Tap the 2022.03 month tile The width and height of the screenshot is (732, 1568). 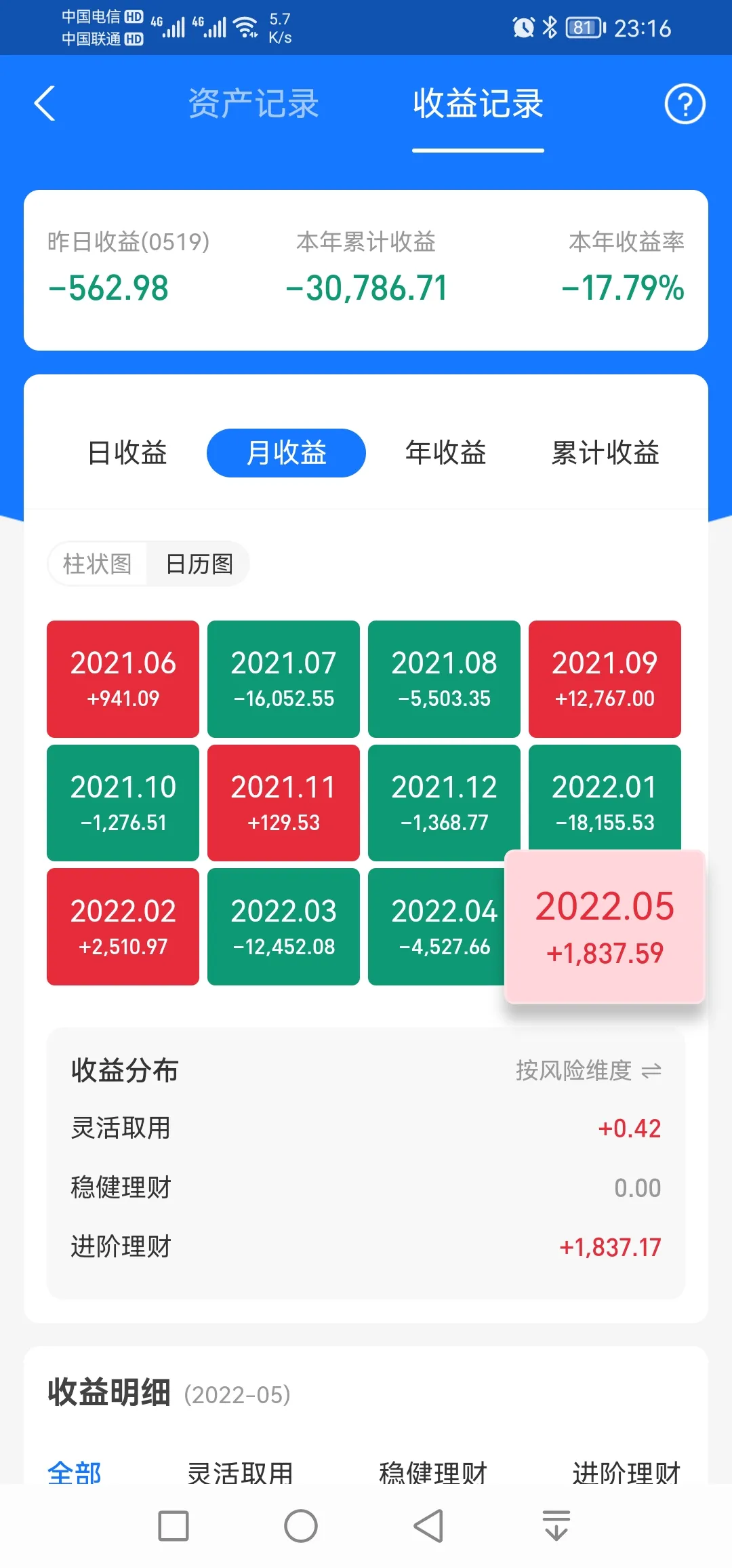tap(283, 926)
